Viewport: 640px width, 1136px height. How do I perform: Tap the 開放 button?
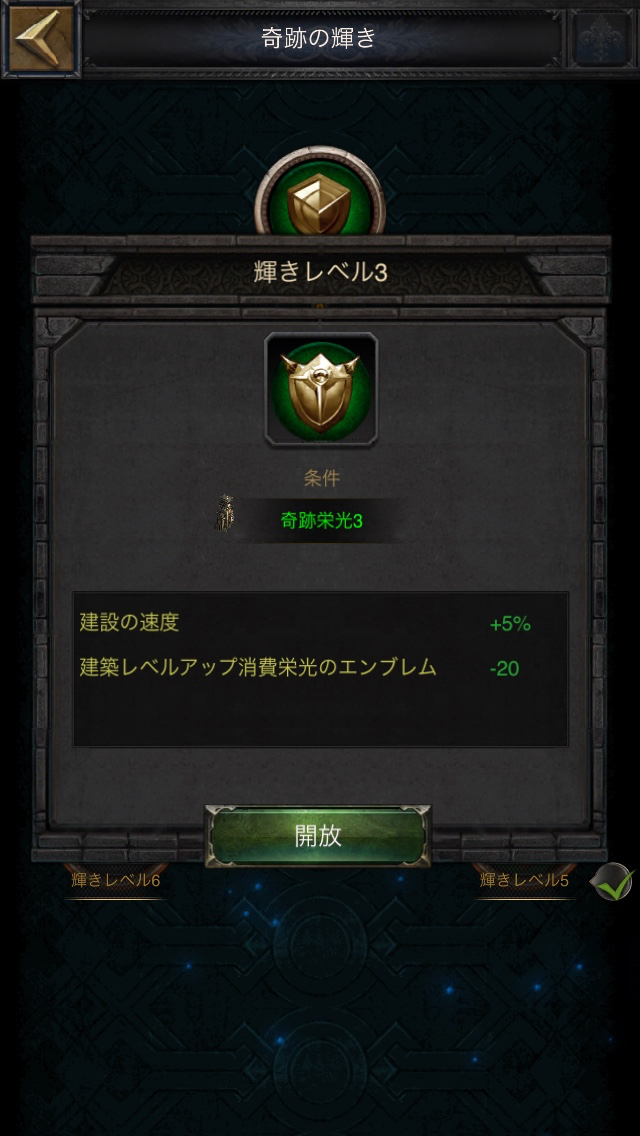(x=318, y=836)
